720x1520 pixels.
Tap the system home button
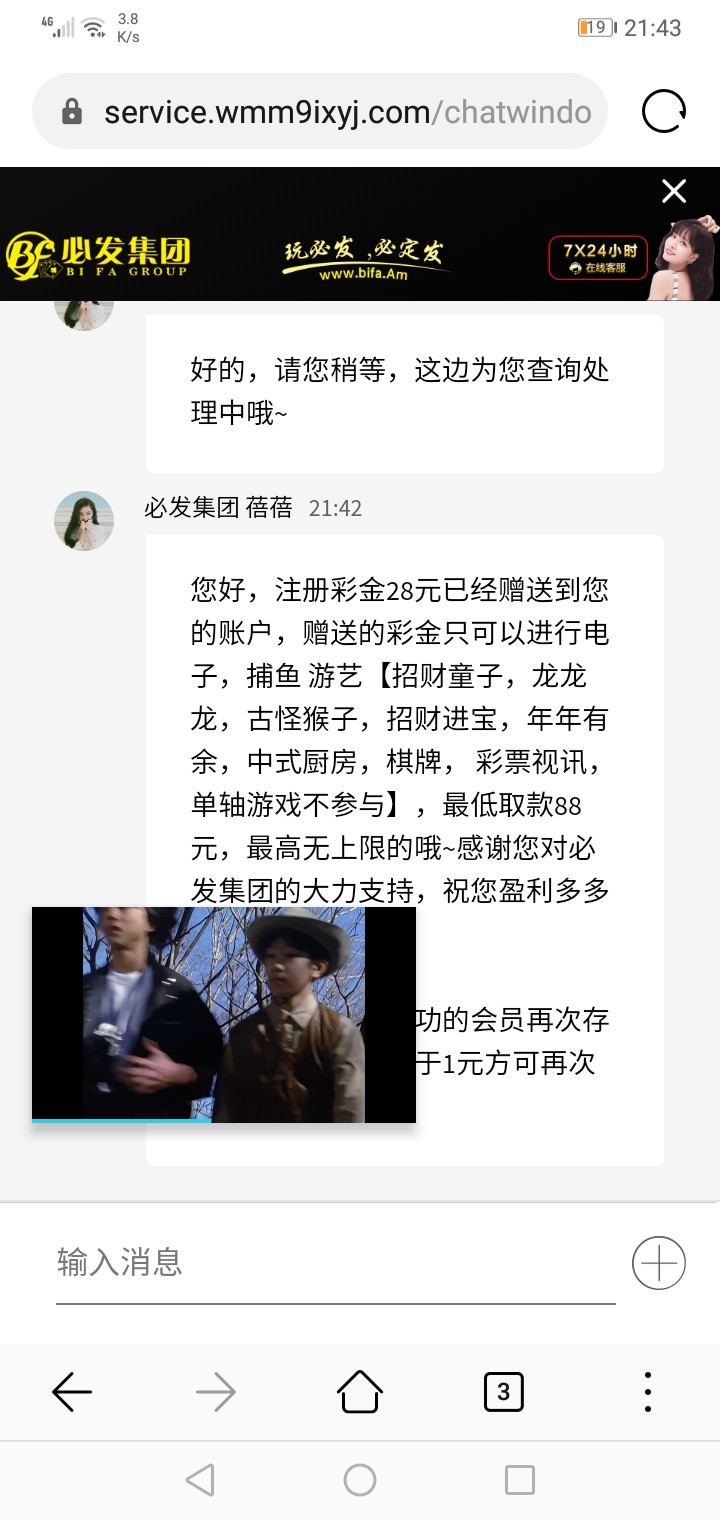pyautogui.click(x=360, y=1480)
